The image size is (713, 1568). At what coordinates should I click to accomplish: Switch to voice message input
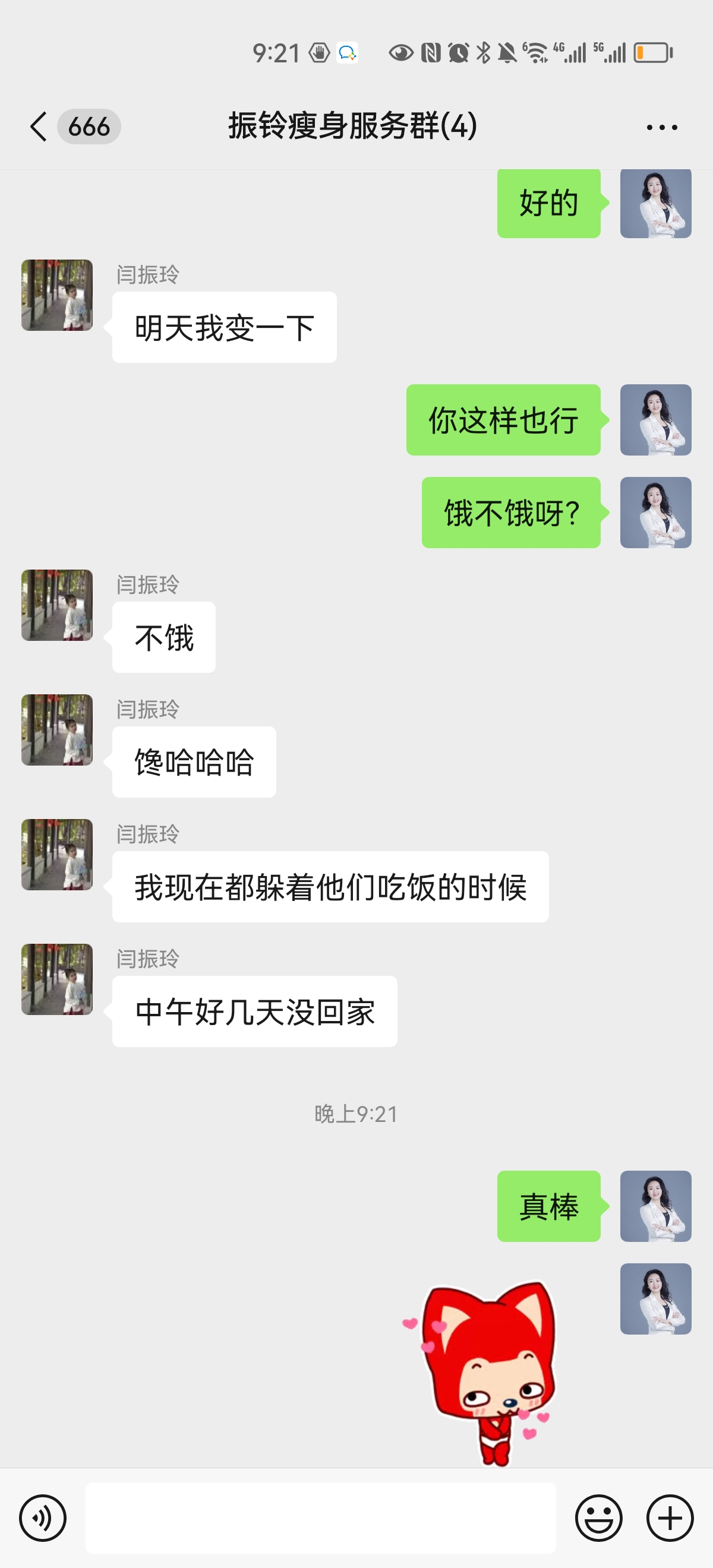coord(43,1518)
